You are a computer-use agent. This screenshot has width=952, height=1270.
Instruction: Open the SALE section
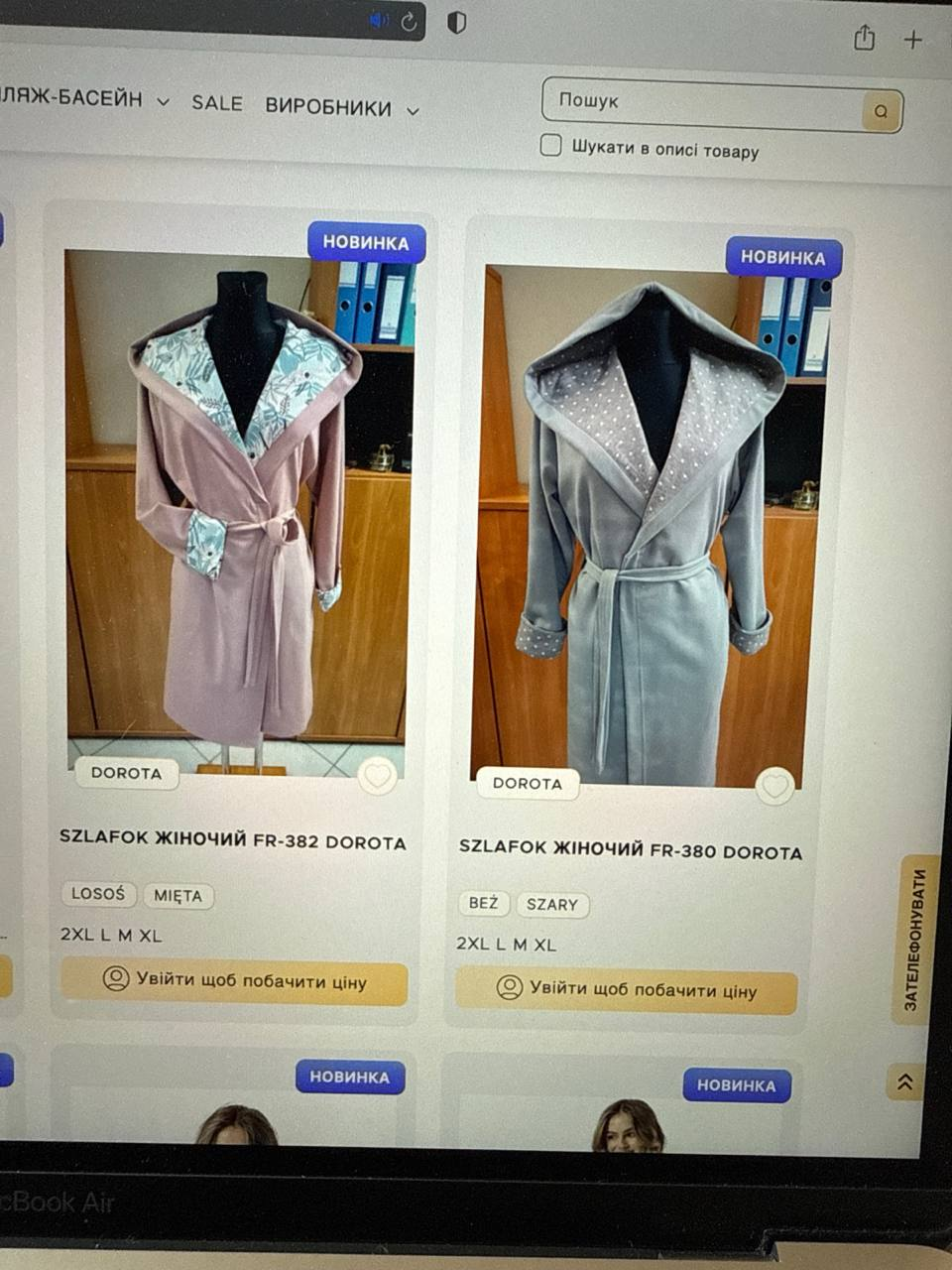216,103
